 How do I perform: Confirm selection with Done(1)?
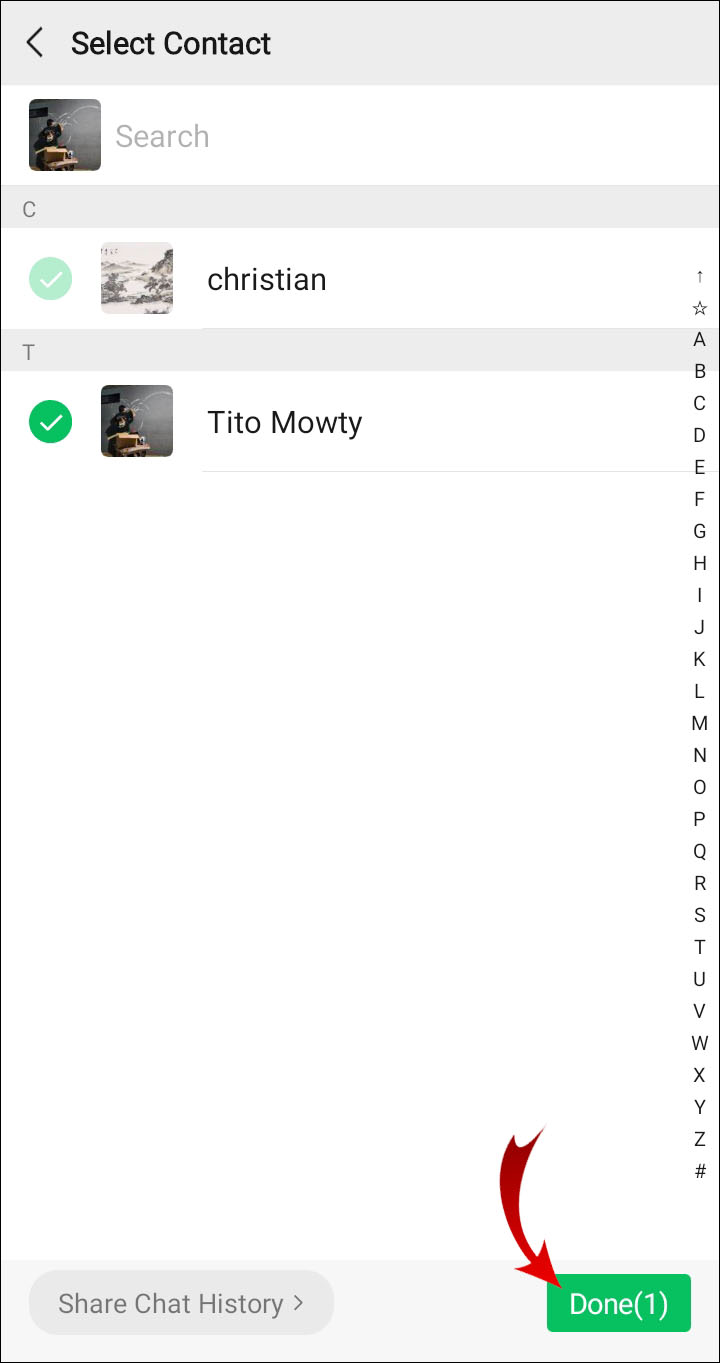(618, 1303)
